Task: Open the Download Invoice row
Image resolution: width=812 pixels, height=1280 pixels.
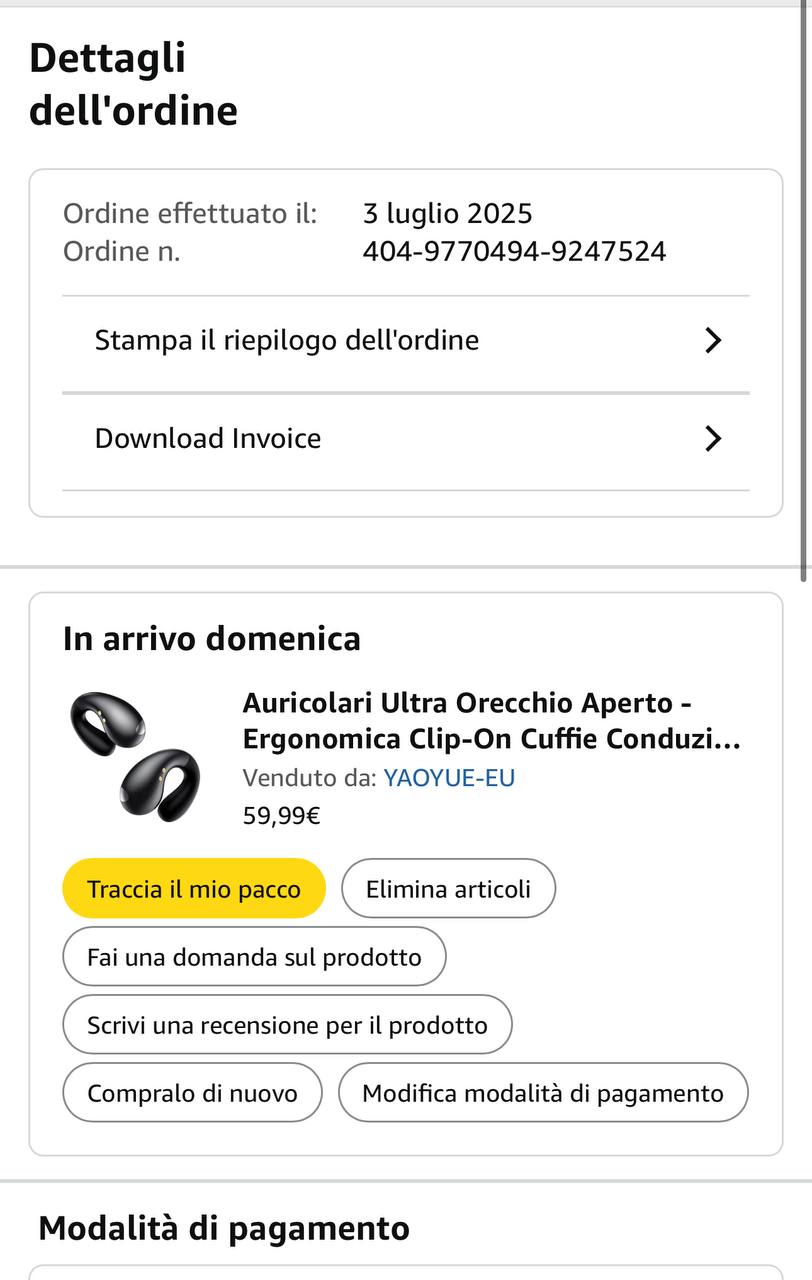Action: [x=405, y=439]
